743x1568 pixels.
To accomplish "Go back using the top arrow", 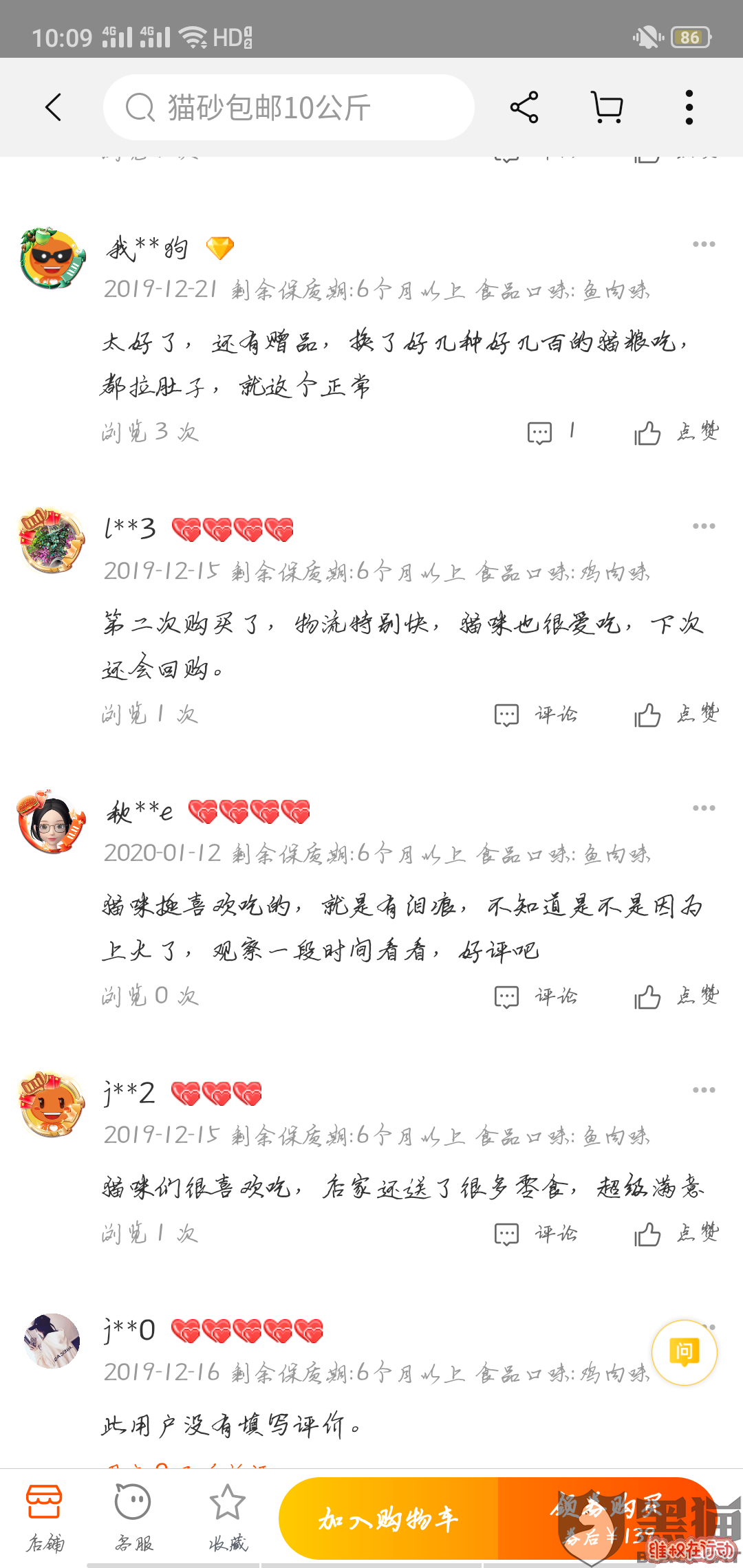I will point(54,107).
